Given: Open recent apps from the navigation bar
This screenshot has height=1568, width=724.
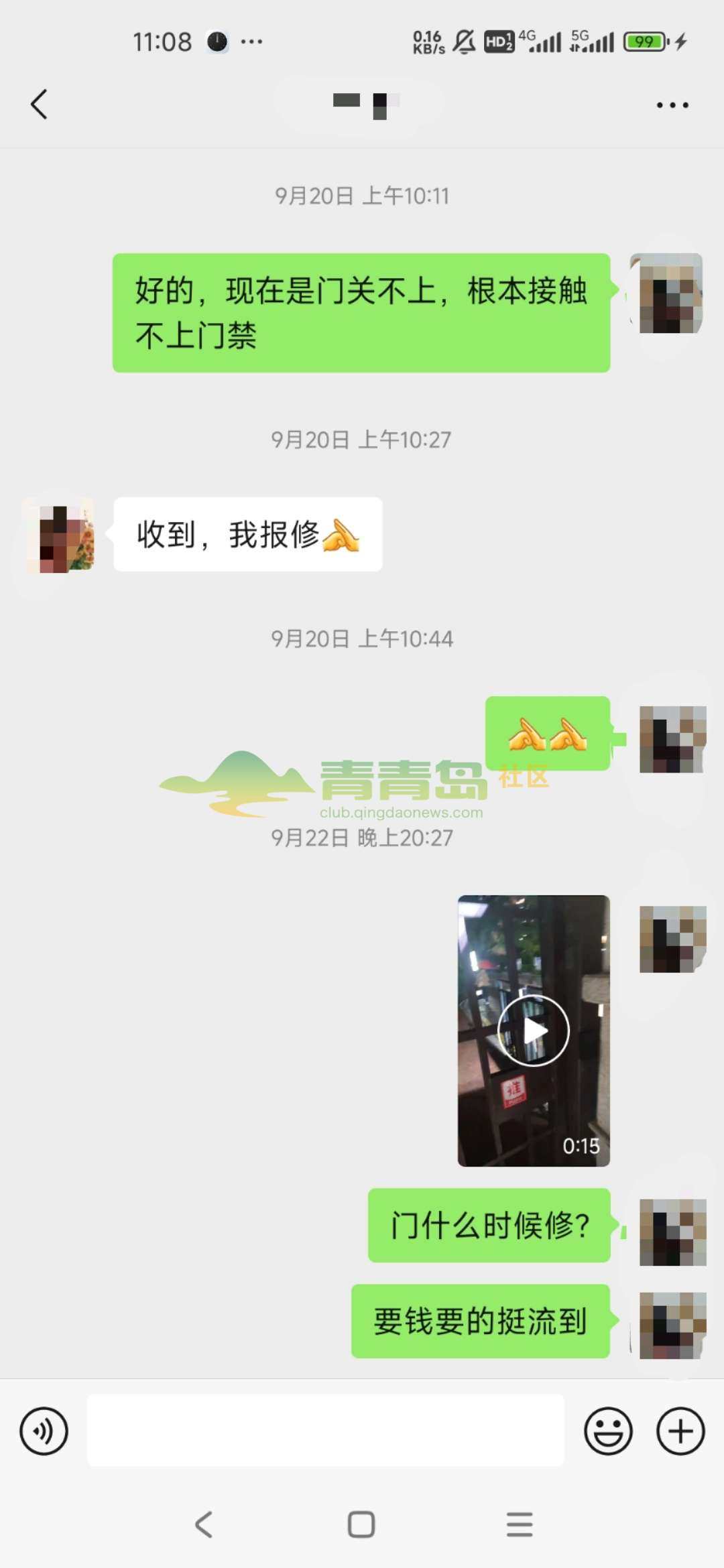Looking at the screenshot, I should 520,1524.
